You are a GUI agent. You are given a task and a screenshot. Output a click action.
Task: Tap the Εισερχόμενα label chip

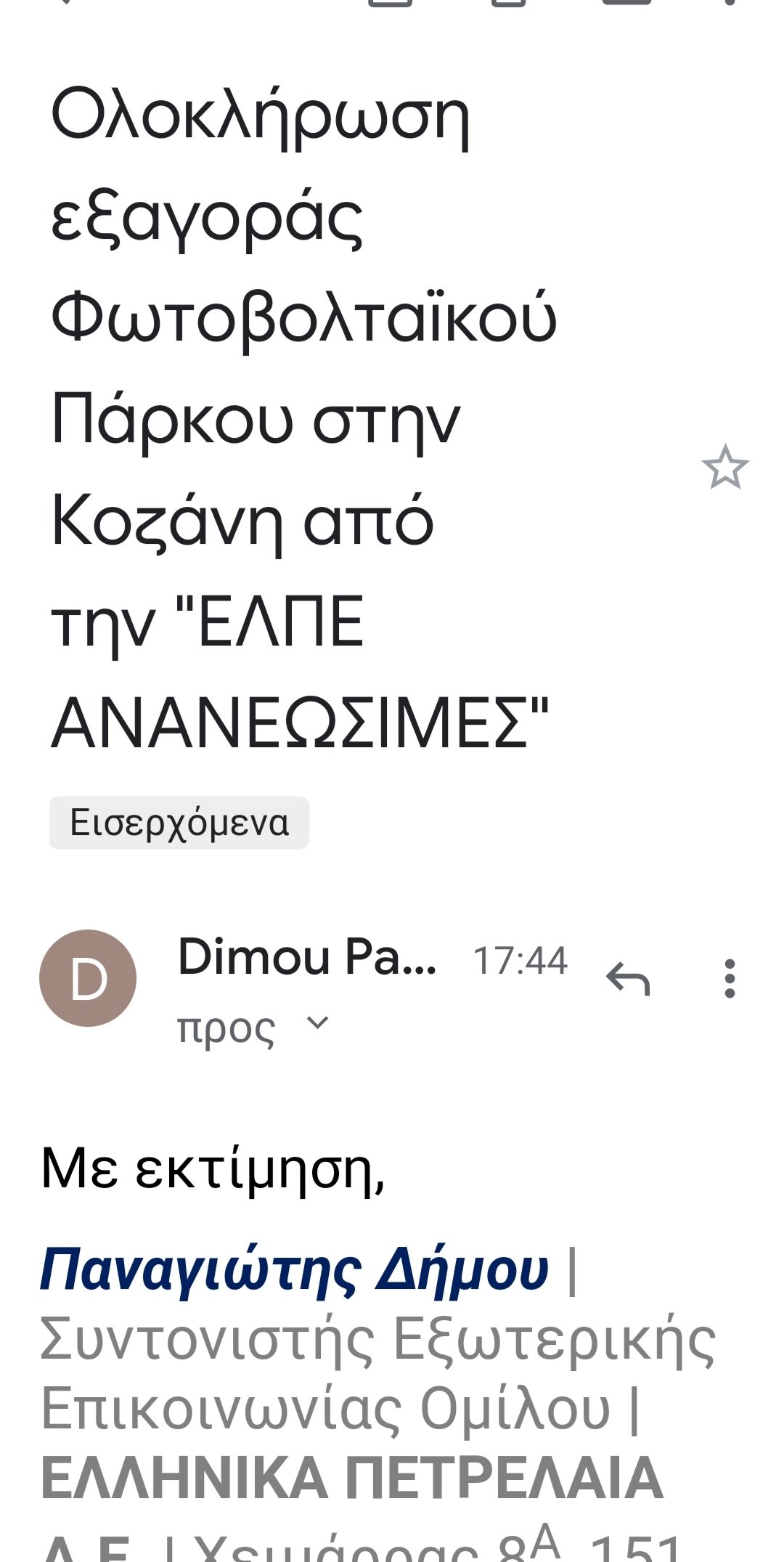(179, 823)
